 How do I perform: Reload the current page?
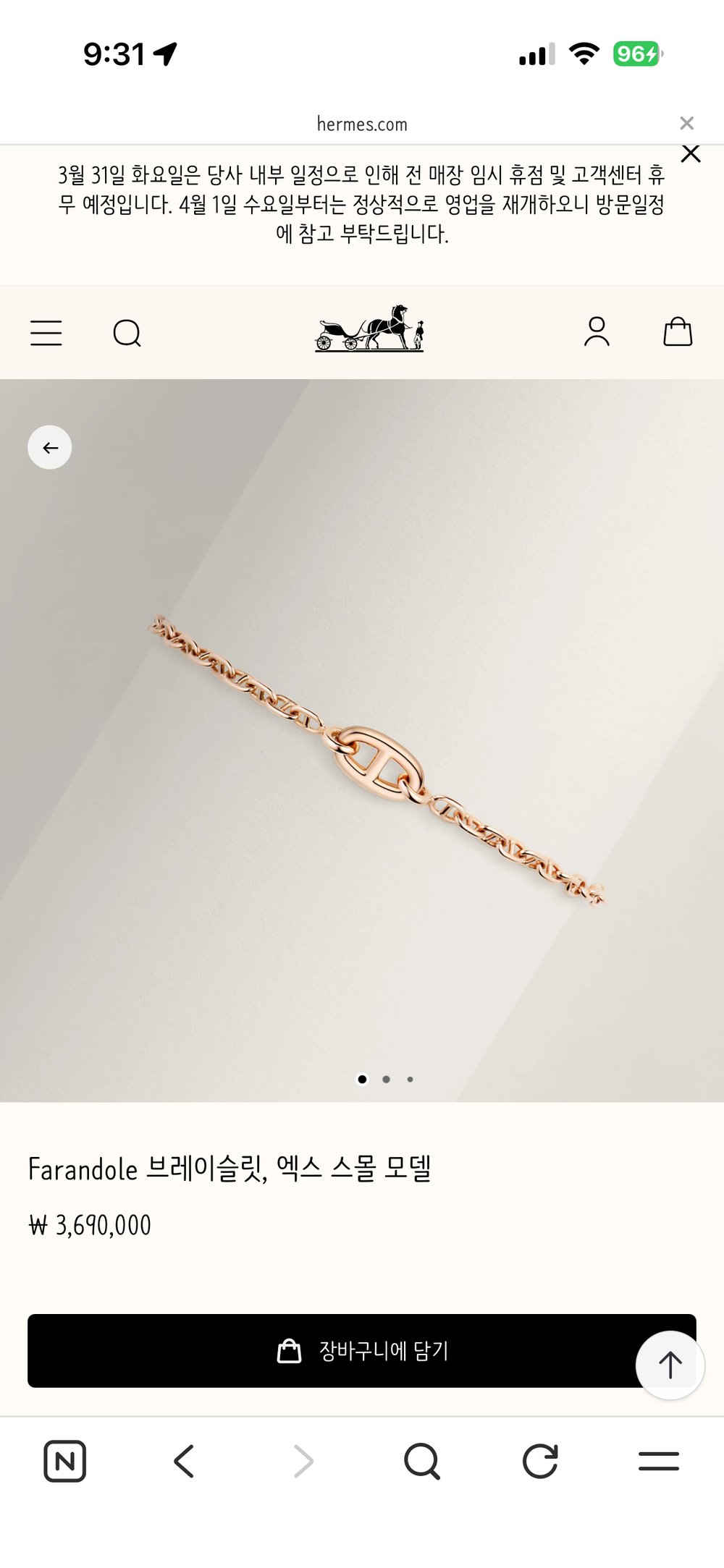540,1461
